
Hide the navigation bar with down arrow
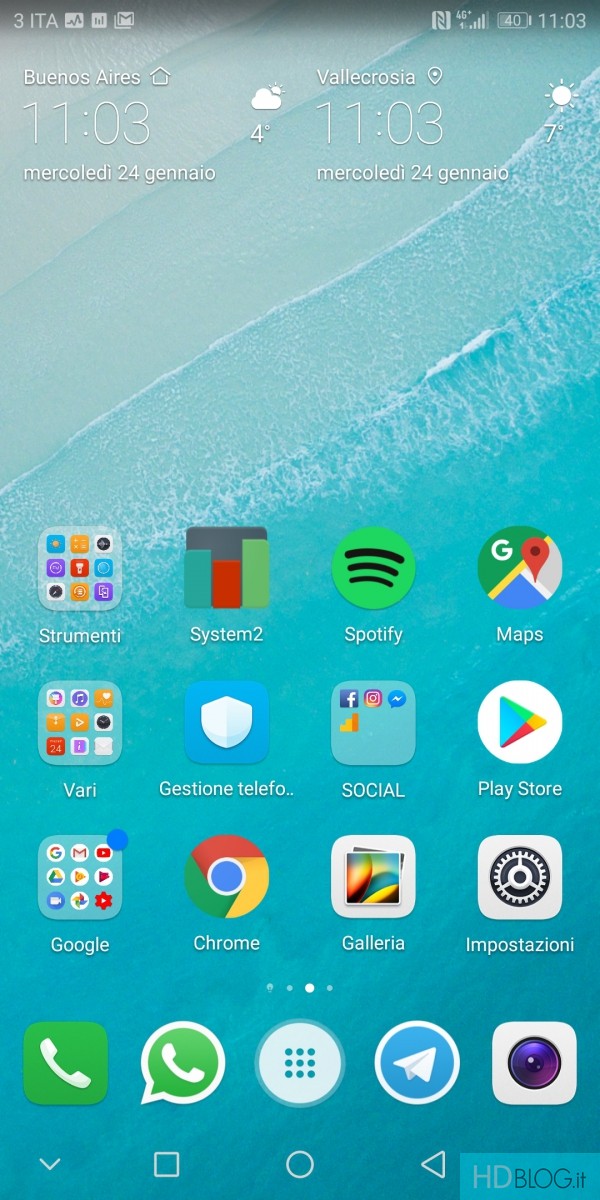pyautogui.click(x=50, y=1164)
